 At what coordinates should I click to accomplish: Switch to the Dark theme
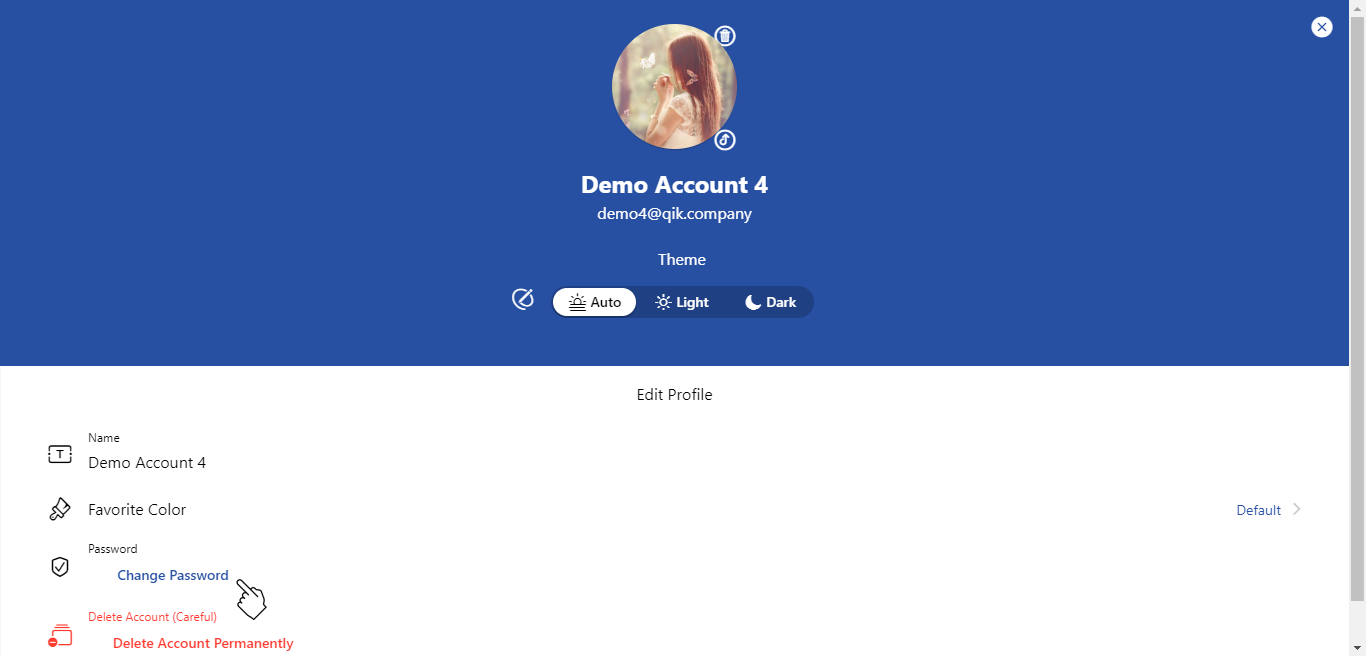(x=770, y=302)
